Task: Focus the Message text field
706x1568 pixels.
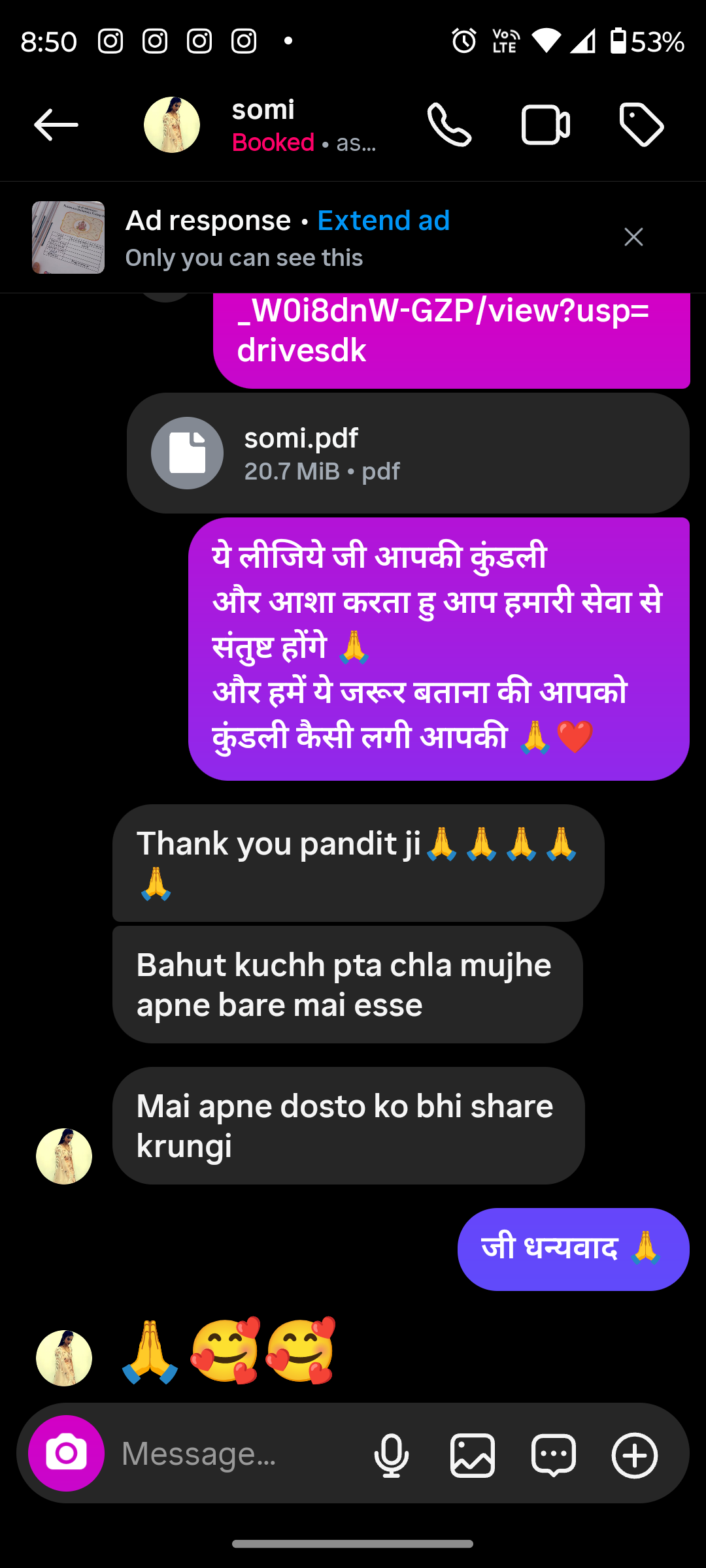Action: [x=235, y=1454]
